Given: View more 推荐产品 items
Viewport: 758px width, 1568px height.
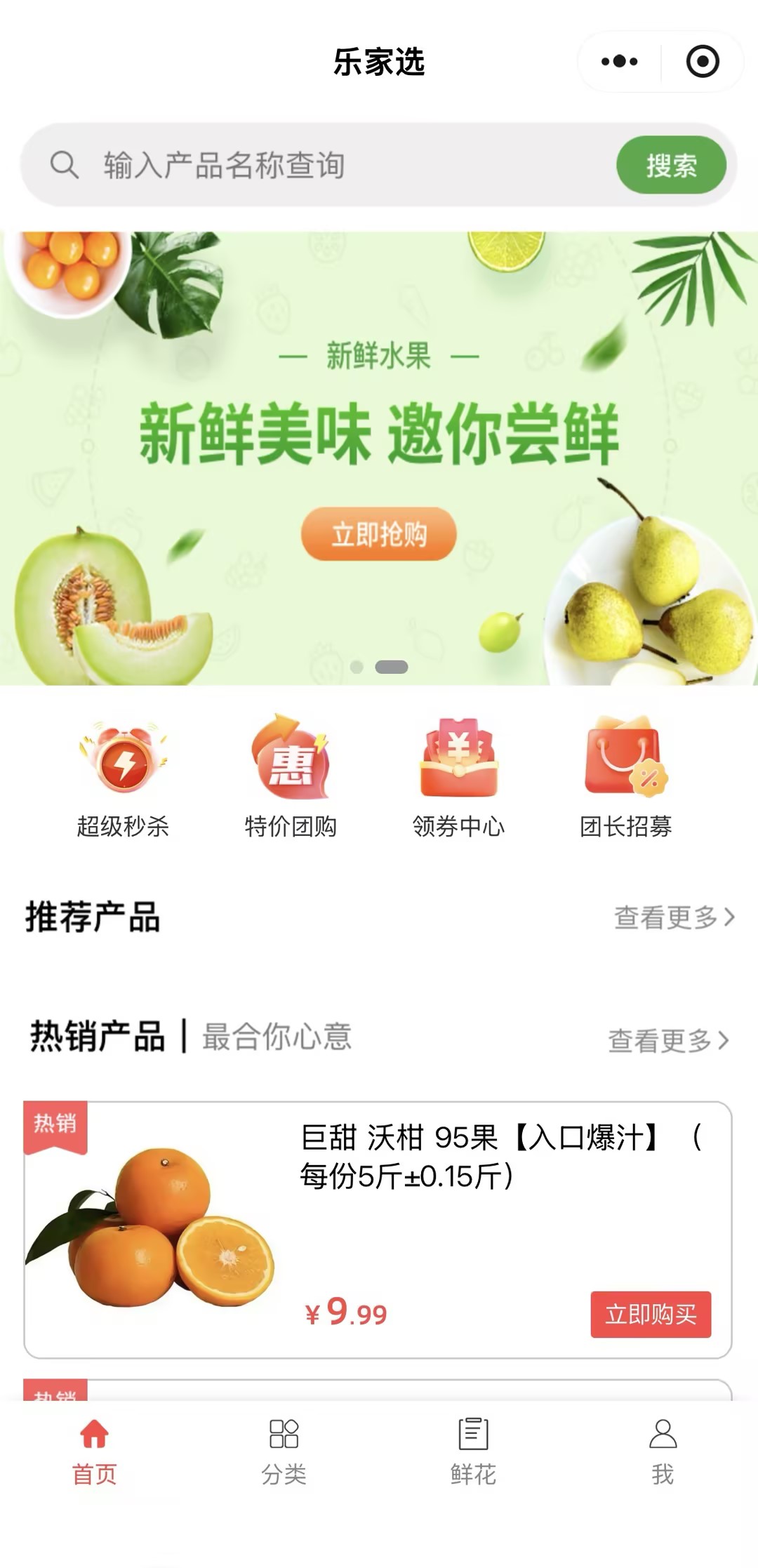Looking at the screenshot, I should [x=674, y=917].
